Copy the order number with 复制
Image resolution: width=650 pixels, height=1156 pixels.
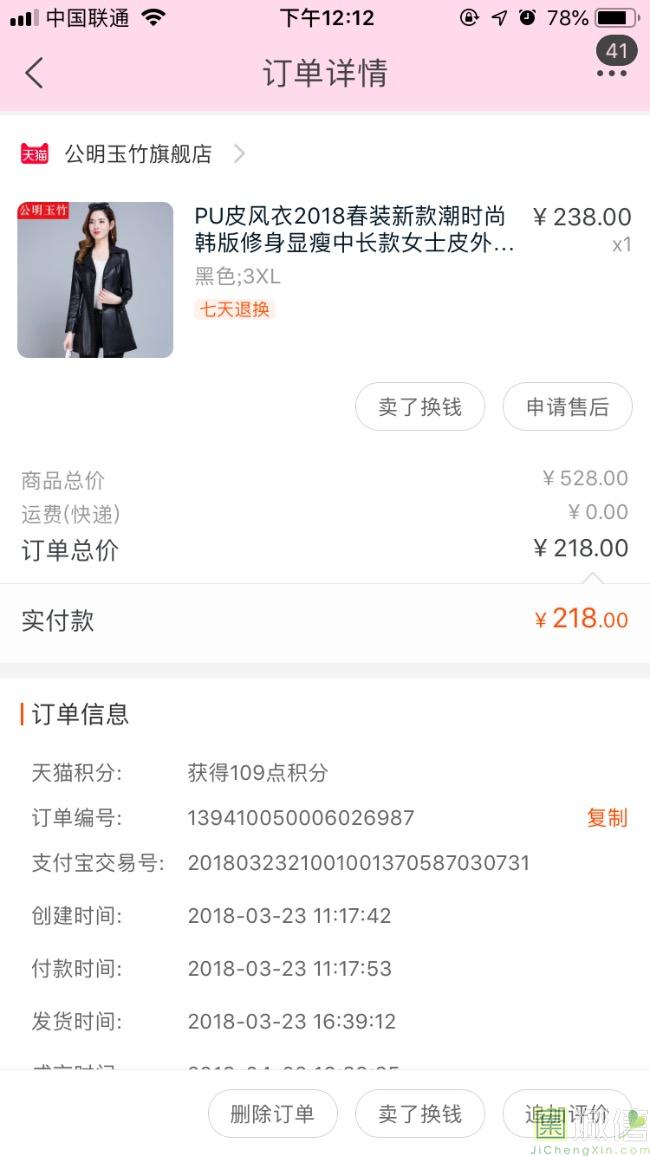(x=606, y=818)
